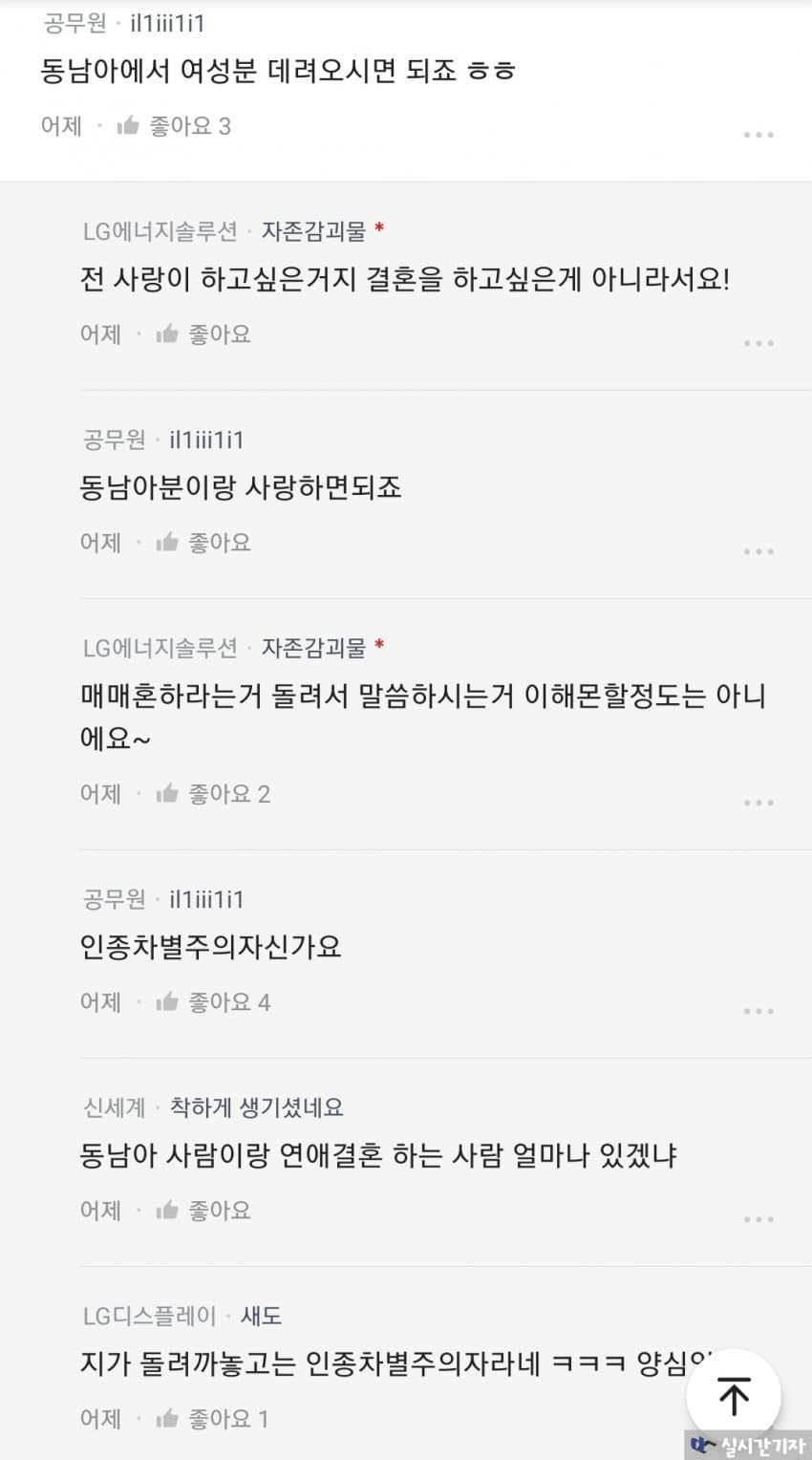Open more options for '동남아에서 여성분 데려오시면 되죠' comment

759,135
